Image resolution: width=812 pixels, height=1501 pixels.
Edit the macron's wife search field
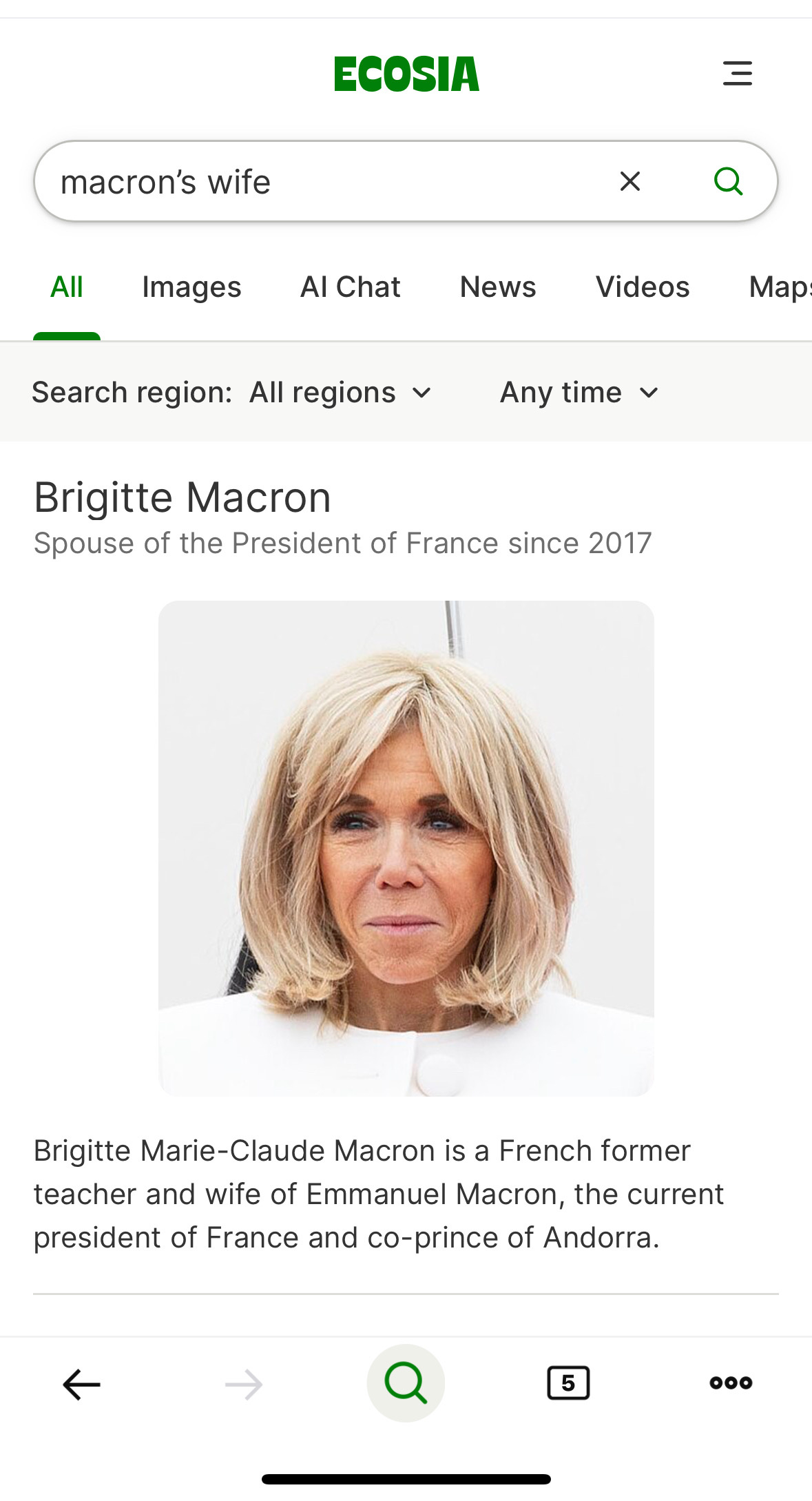click(x=324, y=182)
